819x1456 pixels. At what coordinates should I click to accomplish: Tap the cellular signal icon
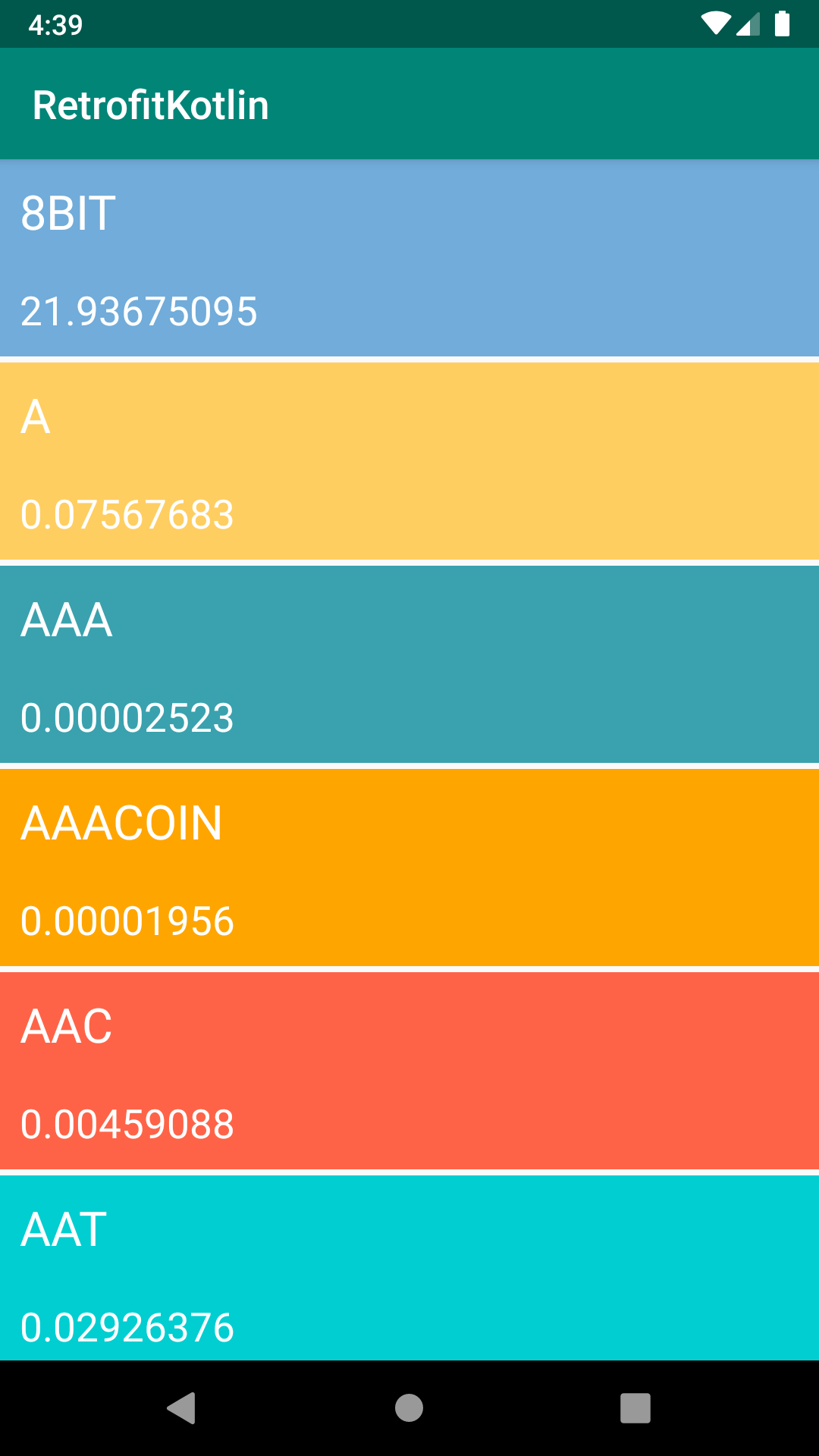click(x=747, y=23)
